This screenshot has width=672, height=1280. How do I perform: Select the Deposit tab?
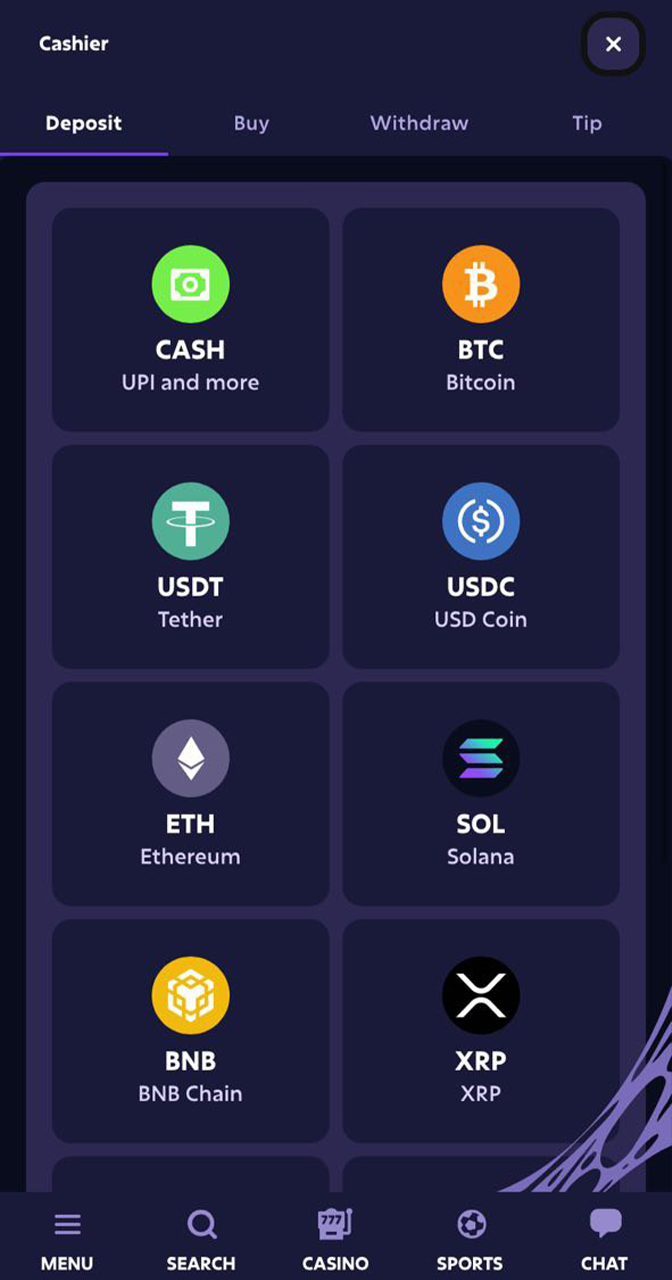click(84, 124)
